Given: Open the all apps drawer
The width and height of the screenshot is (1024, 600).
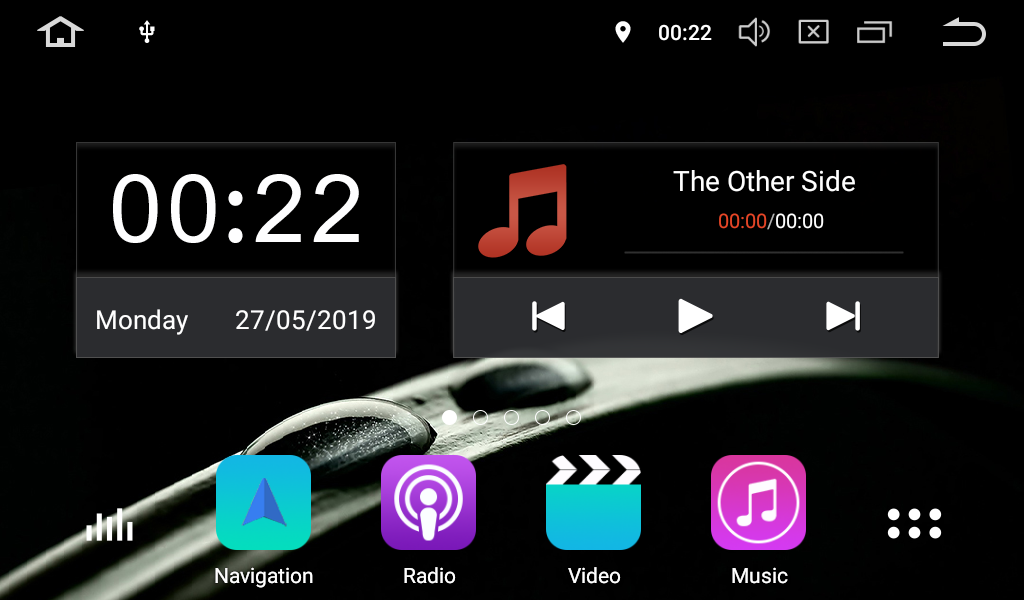Looking at the screenshot, I should click(914, 523).
